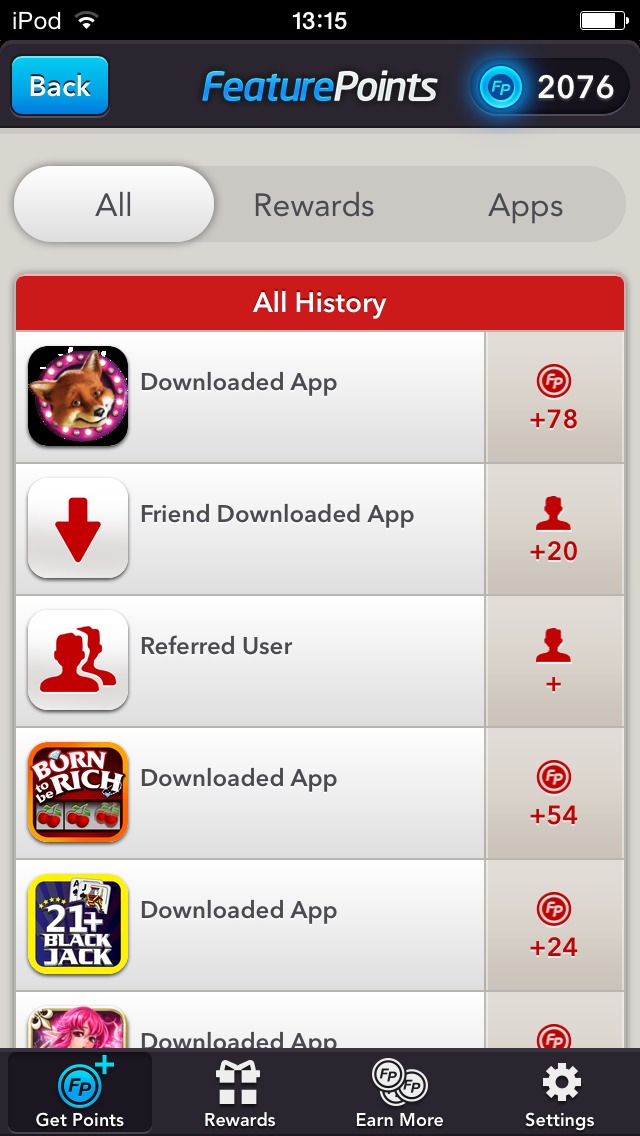The height and width of the screenshot is (1136, 640).
Task: Switch to the Rewards history filter
Action: point(313,206)
